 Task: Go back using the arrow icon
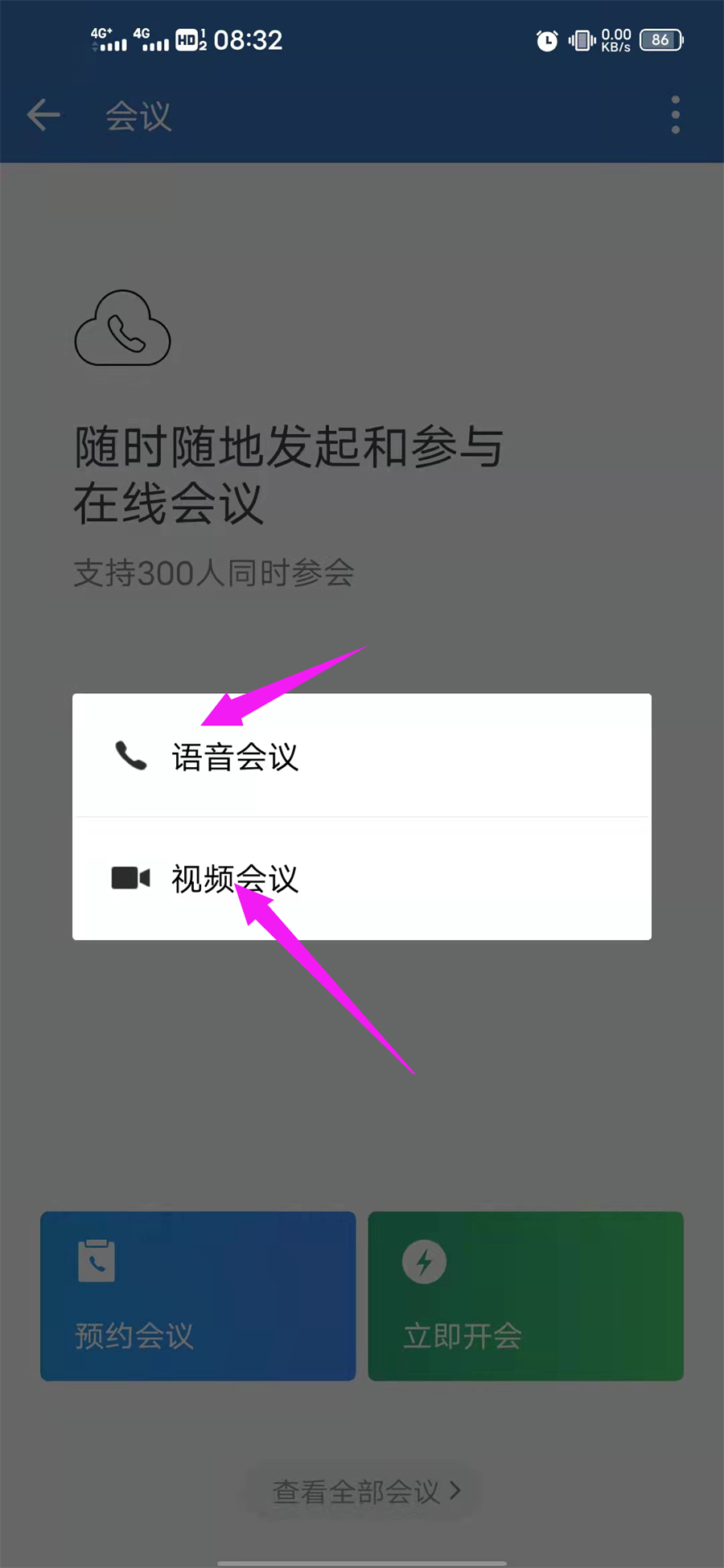43,115
